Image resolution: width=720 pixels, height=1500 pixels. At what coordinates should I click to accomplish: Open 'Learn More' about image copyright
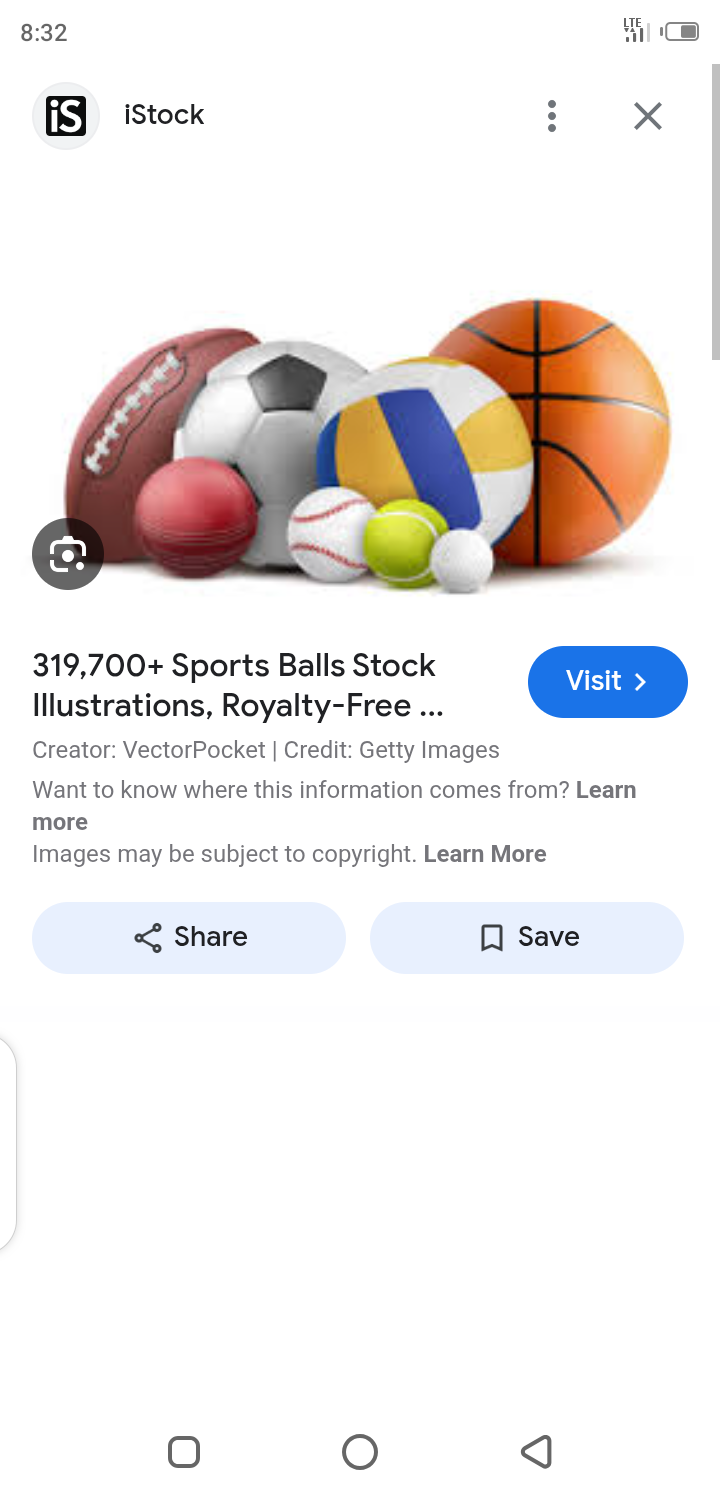484,854
